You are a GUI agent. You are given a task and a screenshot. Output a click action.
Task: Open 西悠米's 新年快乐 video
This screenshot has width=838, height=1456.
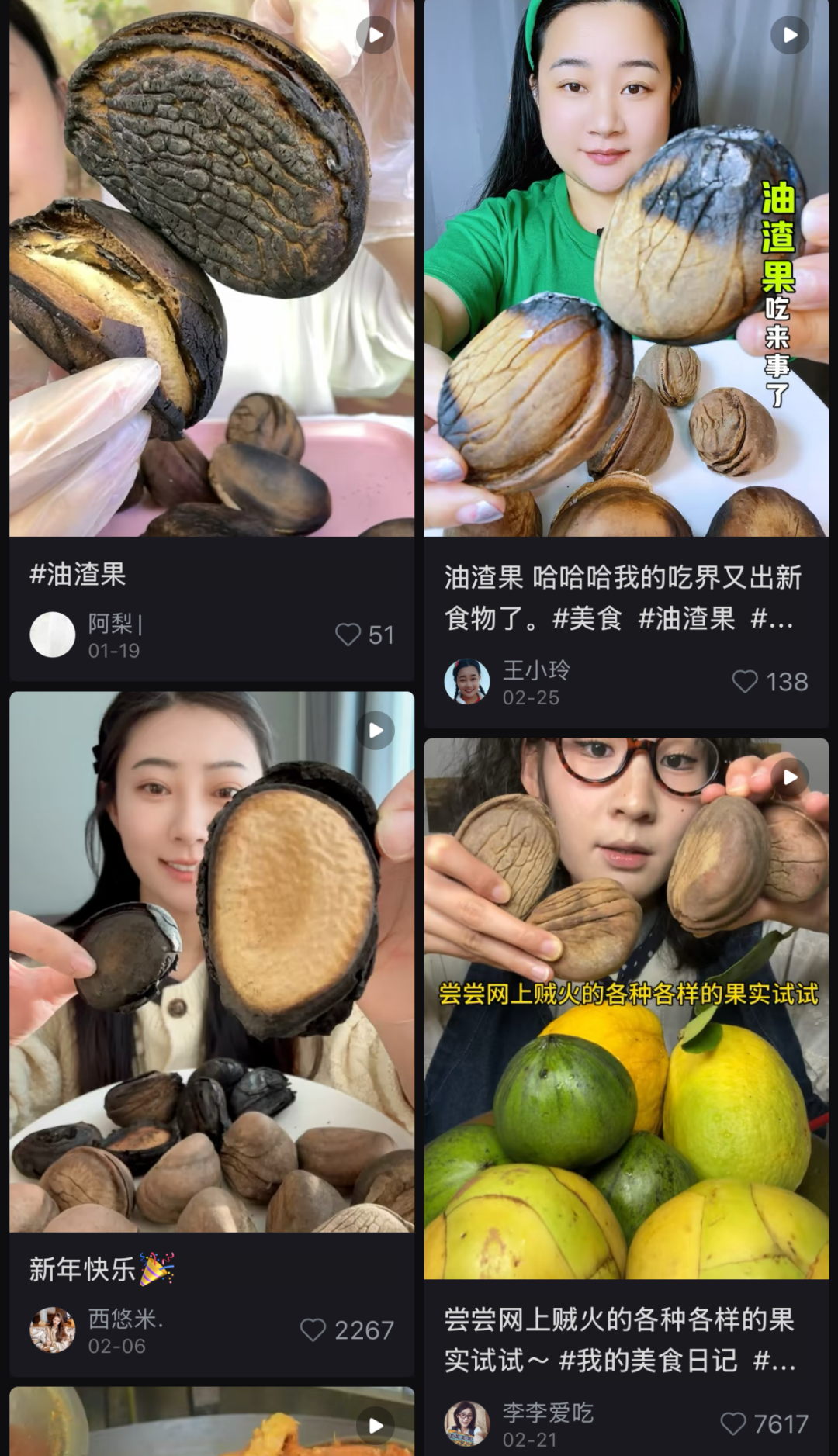pyautogui.click(x=212, y=962)
